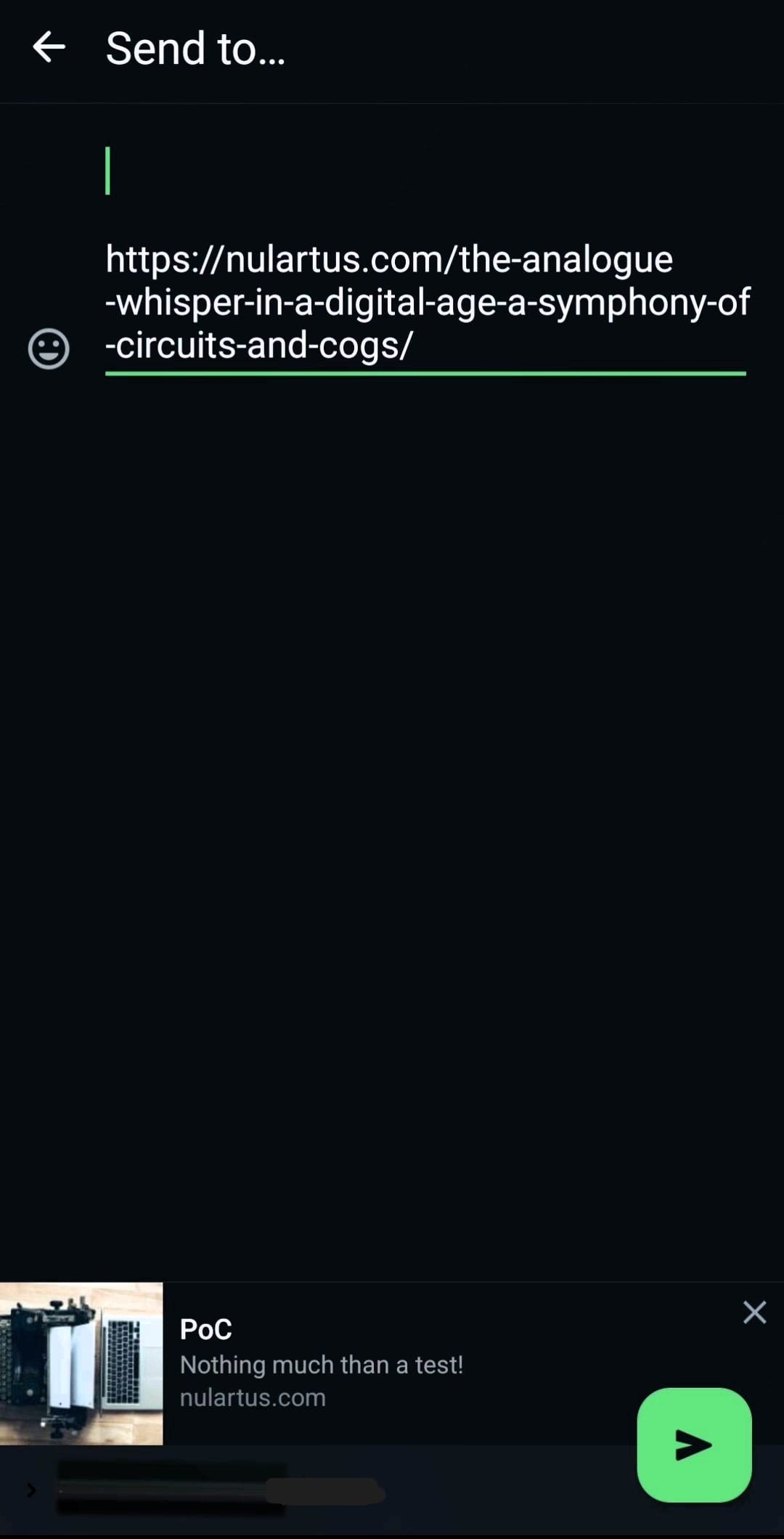Tap the message text field with nulartus link
Viewport: 784px width, 1539px height.
pos(425,301)
